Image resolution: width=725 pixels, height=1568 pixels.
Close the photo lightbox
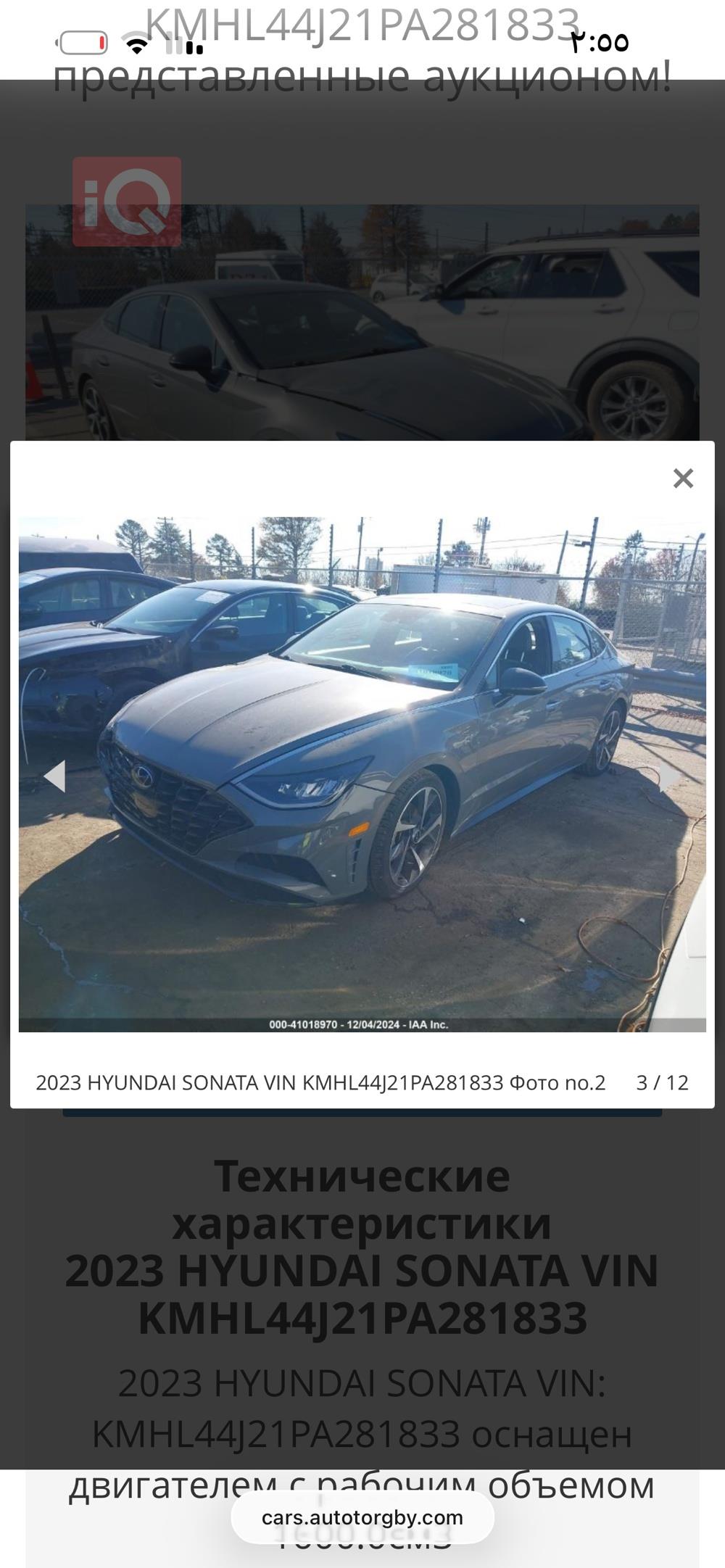(x=683, y=478)
